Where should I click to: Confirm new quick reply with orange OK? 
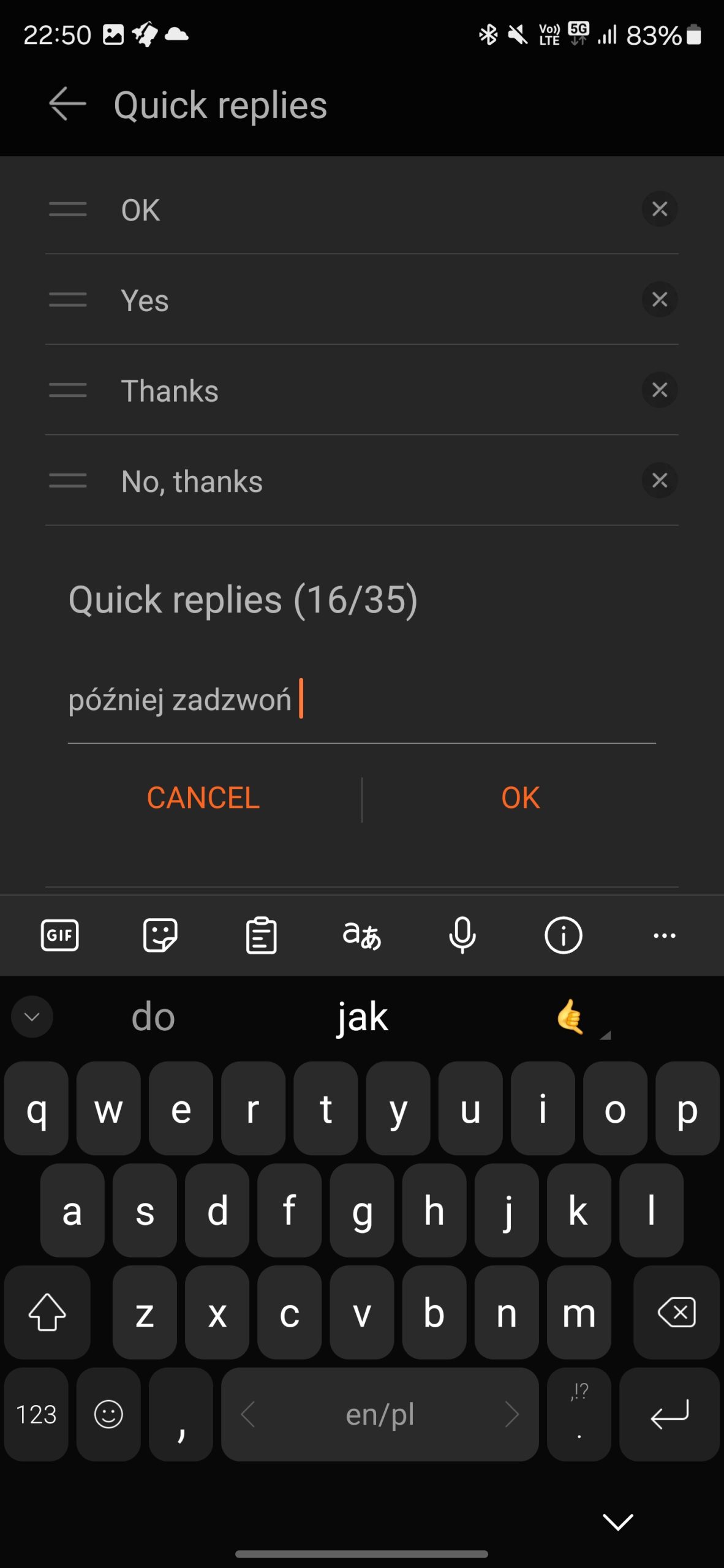coord(521,798)
